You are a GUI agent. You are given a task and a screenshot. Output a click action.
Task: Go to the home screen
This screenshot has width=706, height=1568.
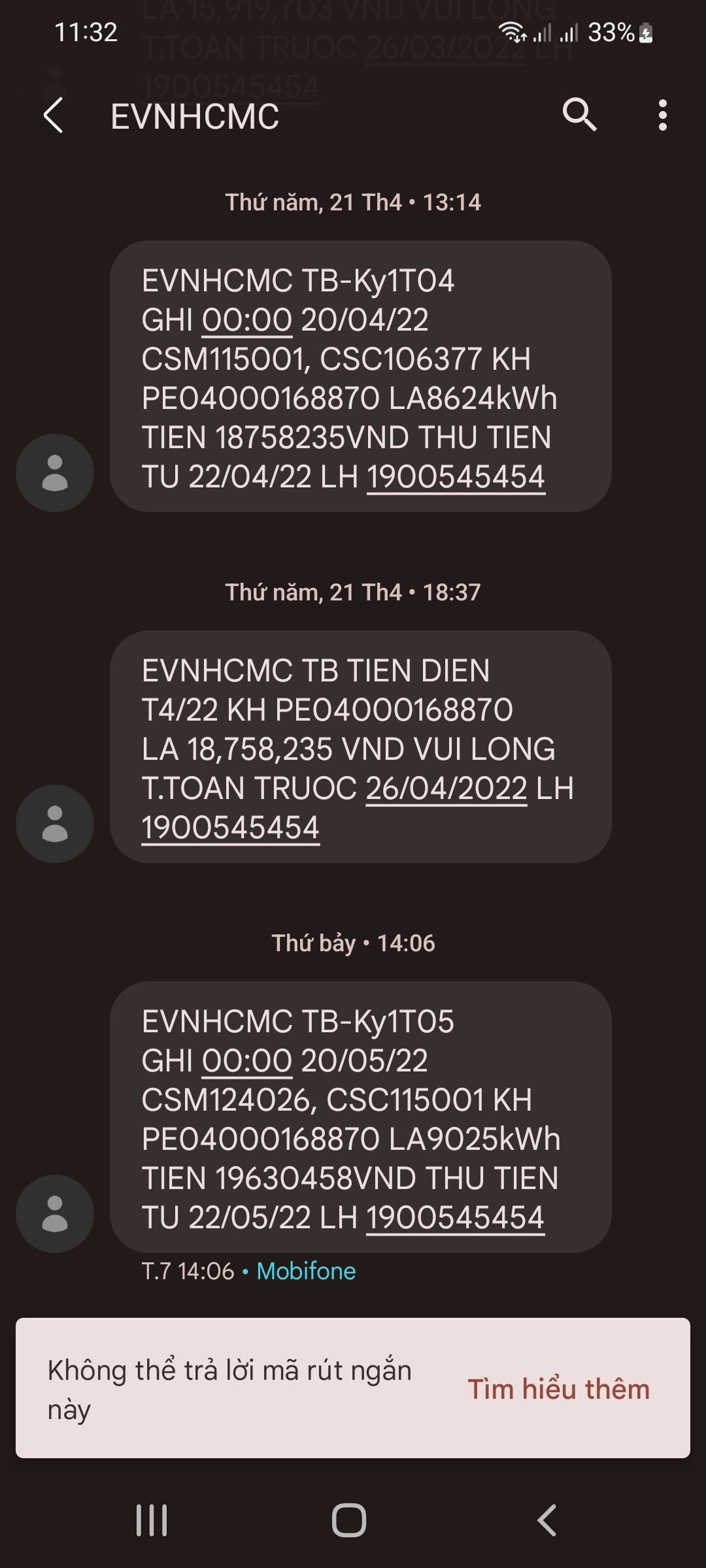tap(349, 1520)
